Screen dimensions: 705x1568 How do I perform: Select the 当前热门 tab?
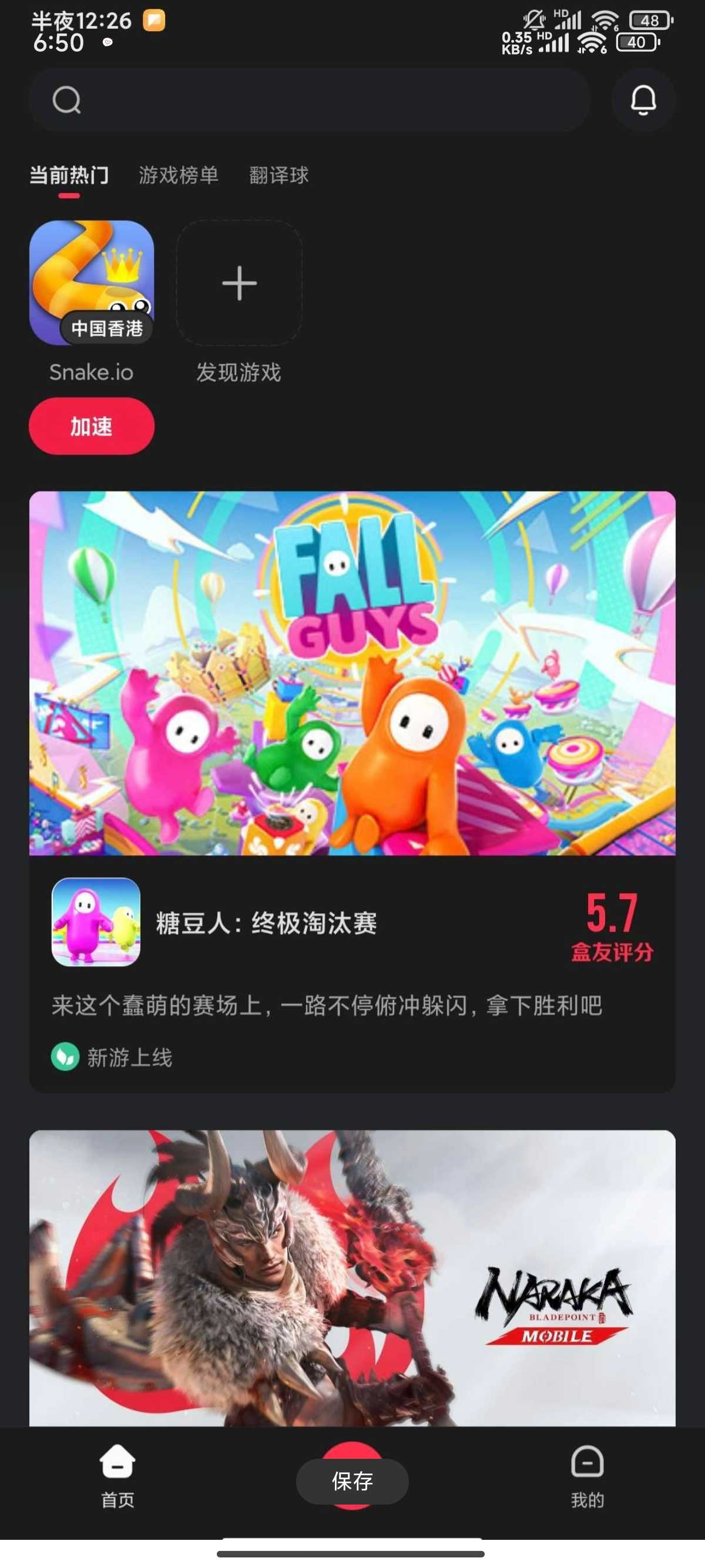click(x=69, y=176)
